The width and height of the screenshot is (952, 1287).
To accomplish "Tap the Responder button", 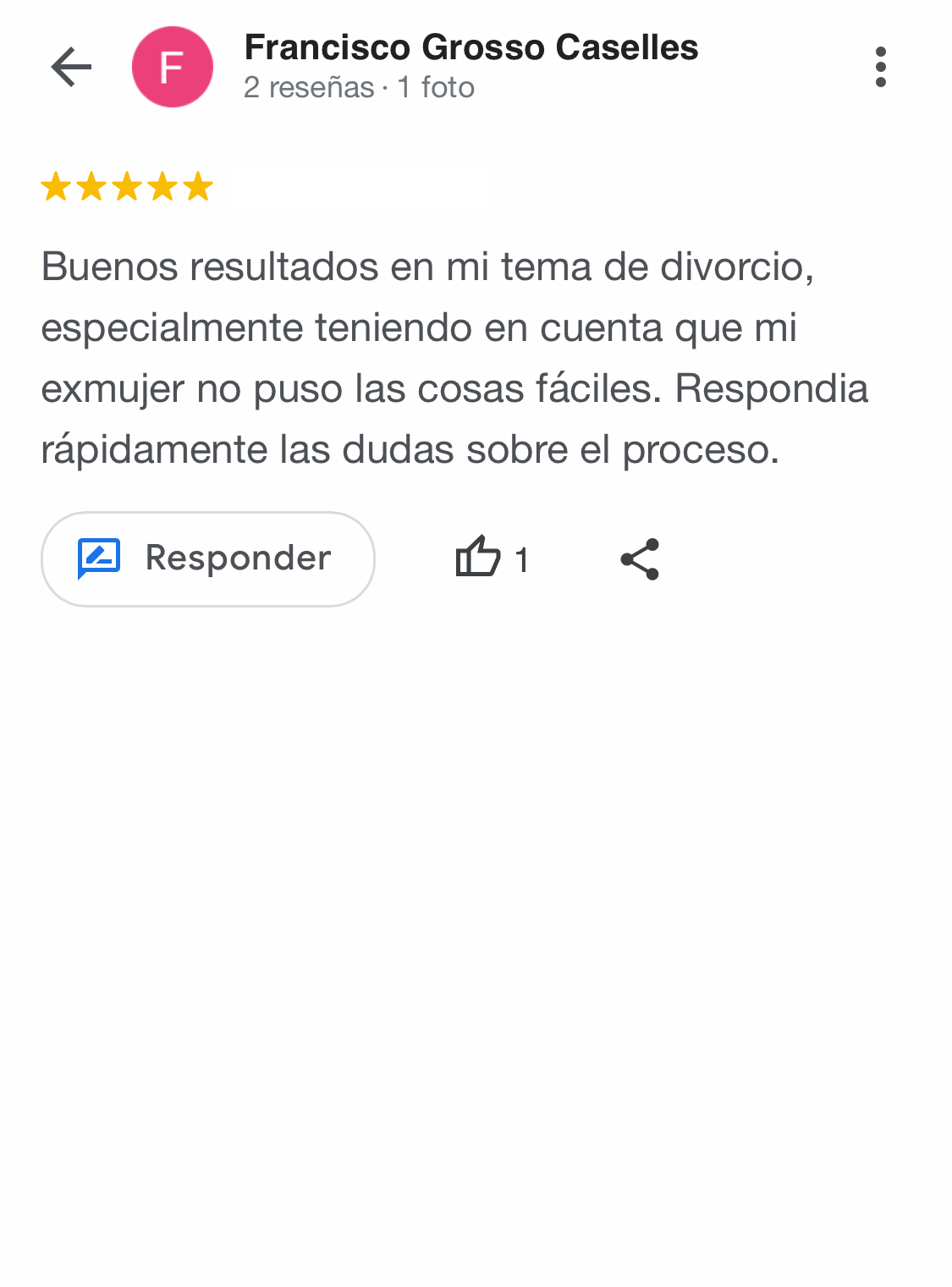I will (208, 558).
